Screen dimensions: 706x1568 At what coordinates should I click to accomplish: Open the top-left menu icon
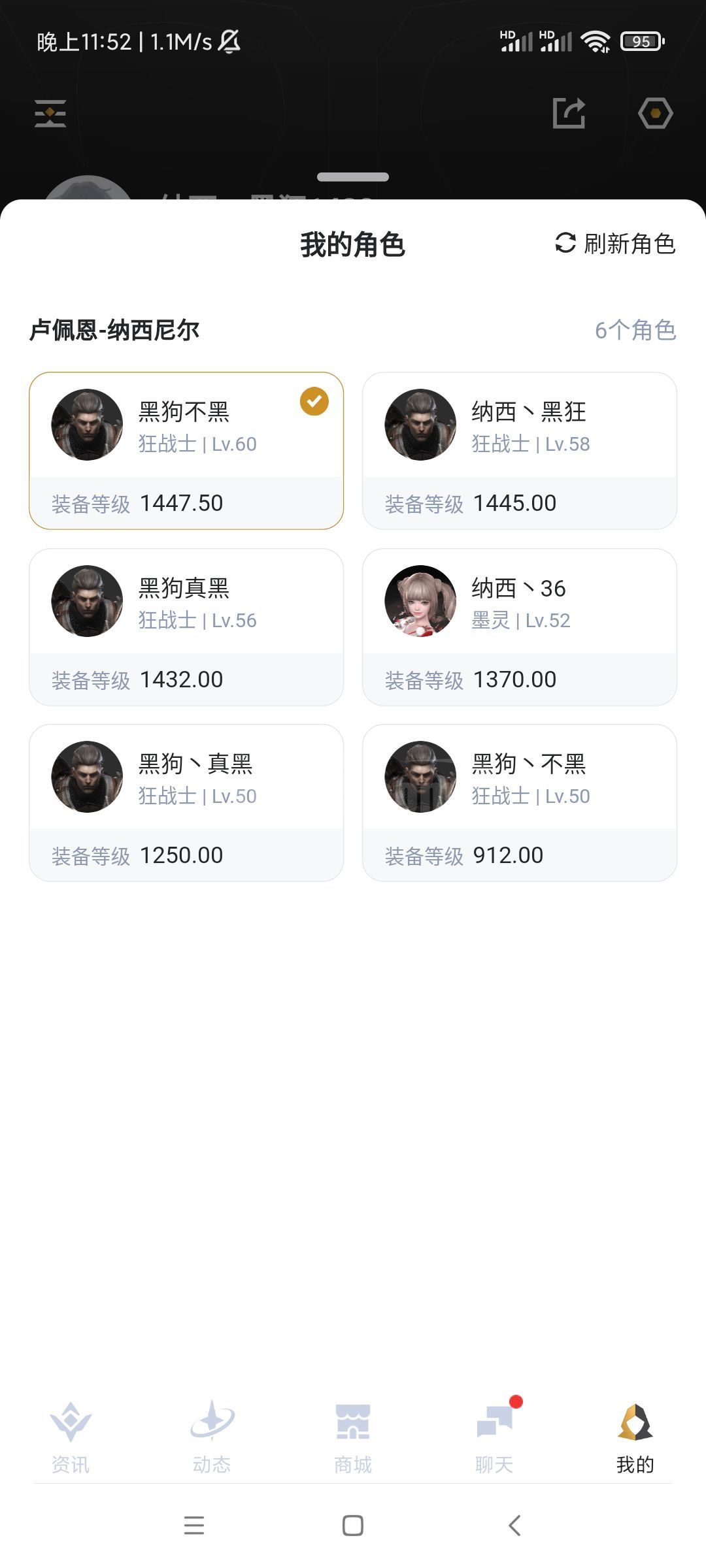pyautogui.click(x=50, y=114)
